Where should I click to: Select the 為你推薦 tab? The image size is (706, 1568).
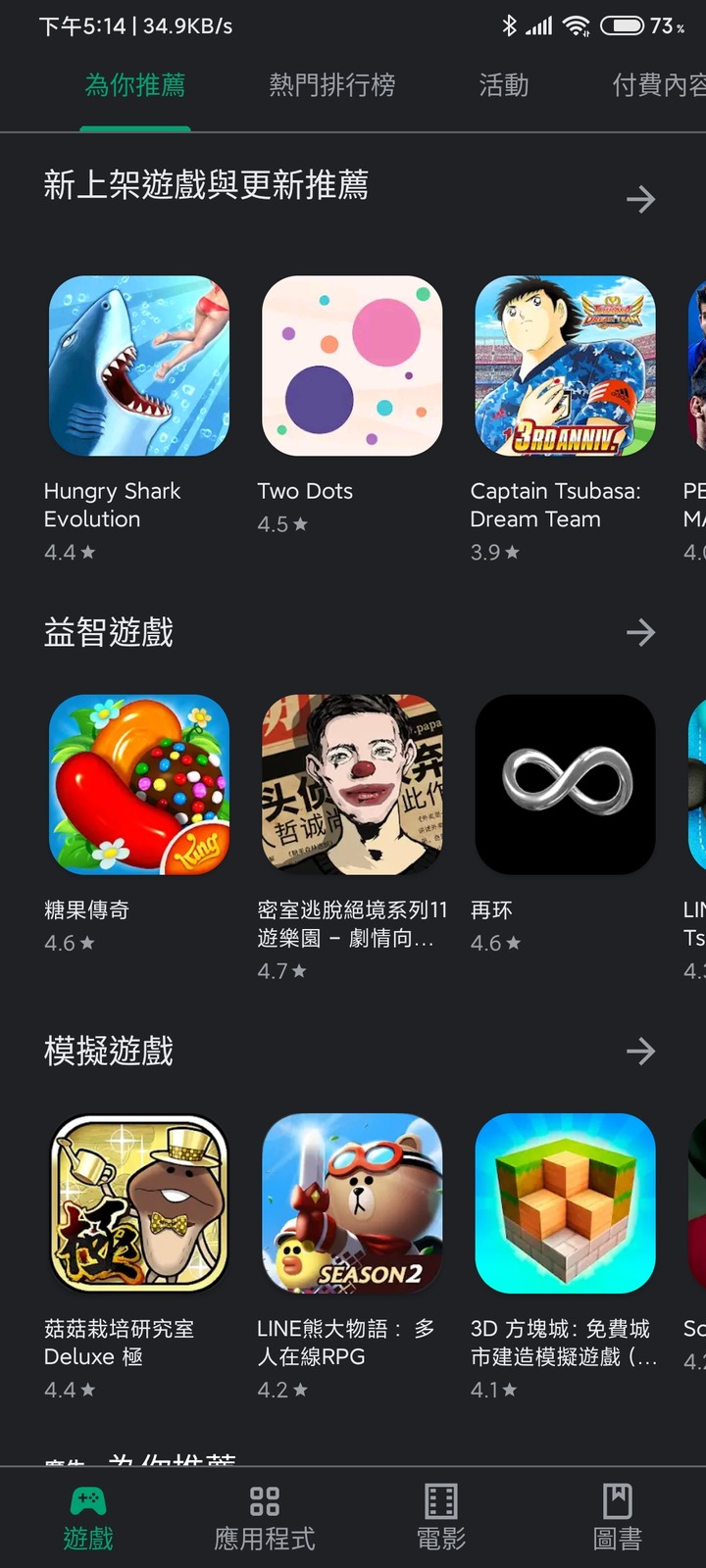click(x=135, y=85)
